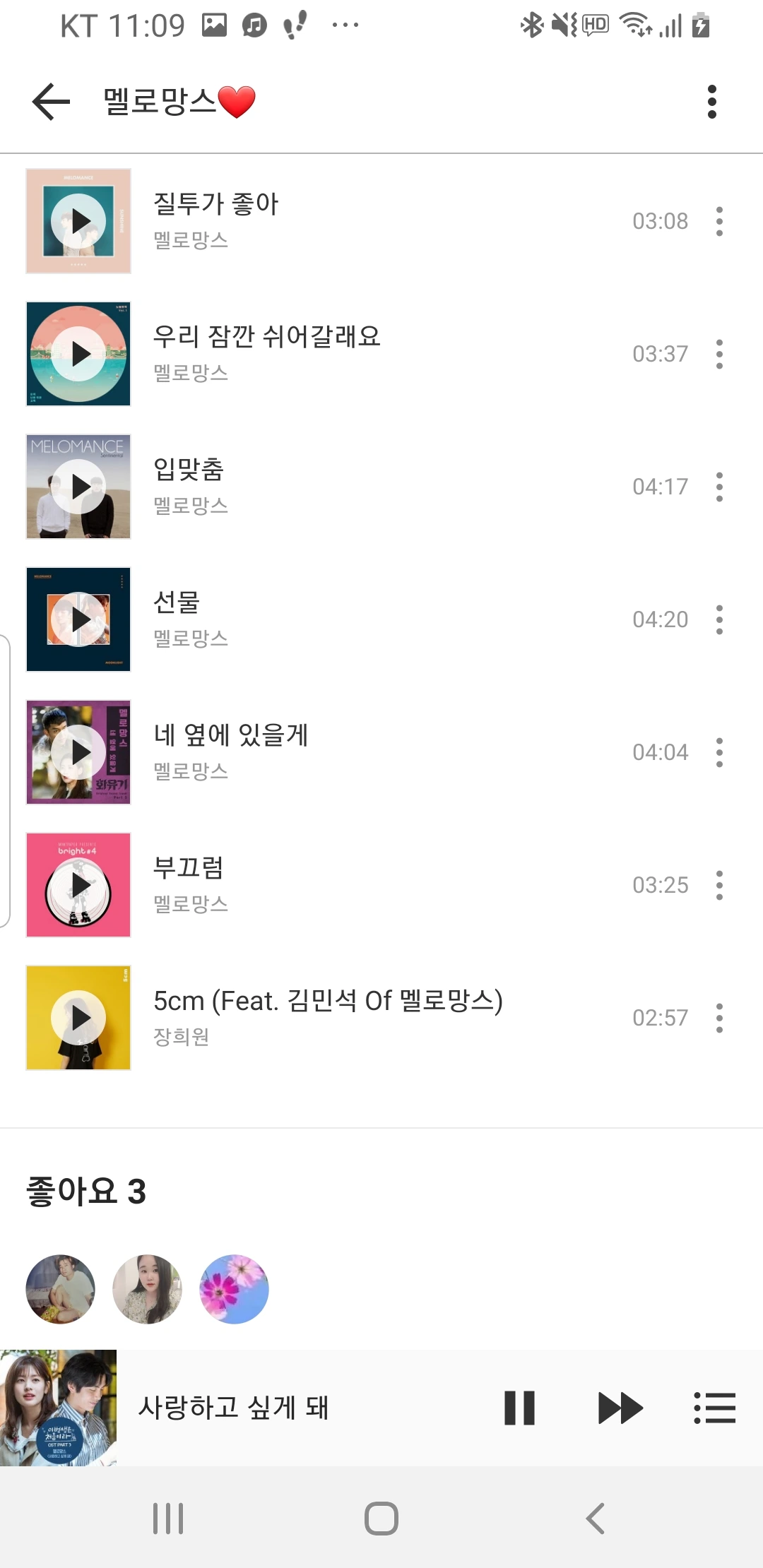Play the song 질투가 좋아
This screenshot has width=763, height=1568.
click(x=78, y=221)
